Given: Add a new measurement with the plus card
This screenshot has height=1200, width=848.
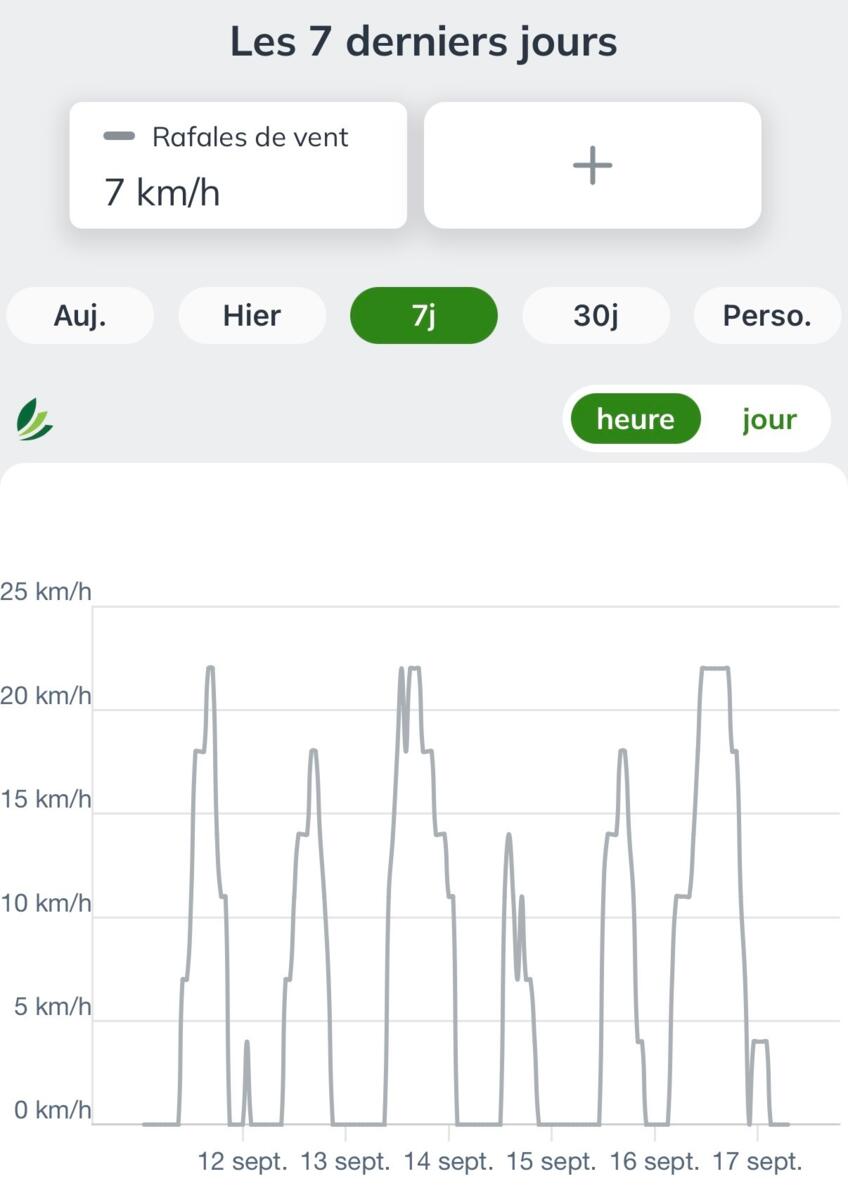Looking at the screenshot, I should (x=592, y=165).
